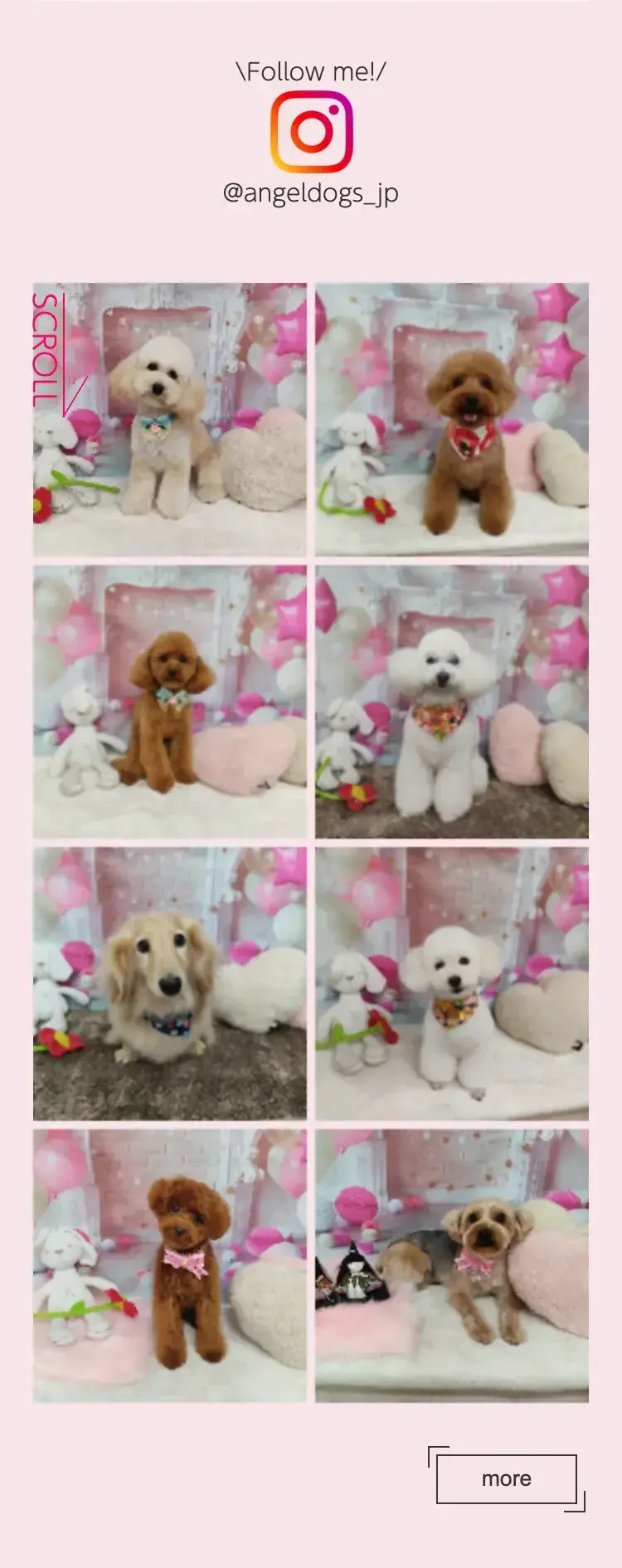Image resolution: width=622 pixels, height=1568 pixels.
Task: Open the white poodle with yellow bandana photo
Action: (x=452, y=983)
